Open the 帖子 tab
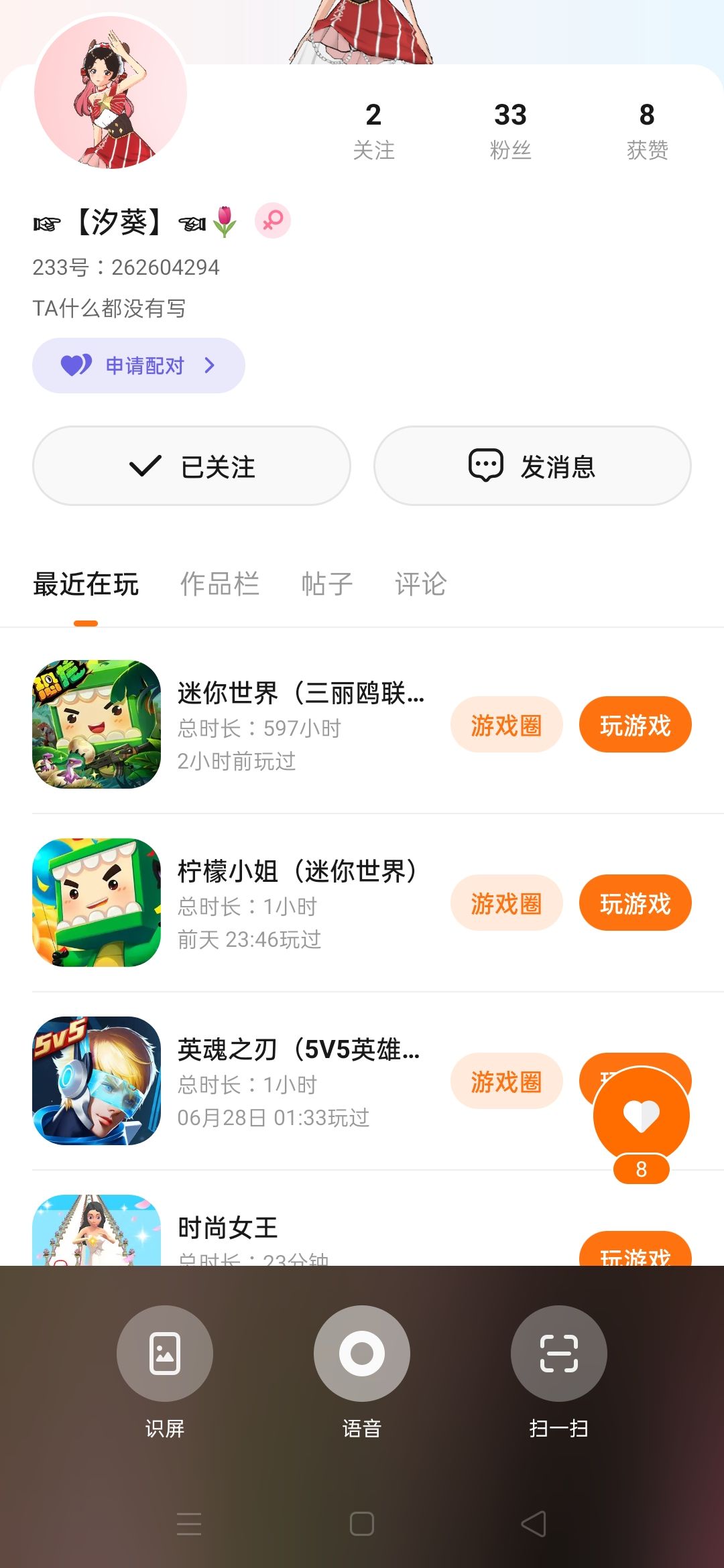Screen dimensions: 724x1568 pyautogui.click(x=326, y=584)
